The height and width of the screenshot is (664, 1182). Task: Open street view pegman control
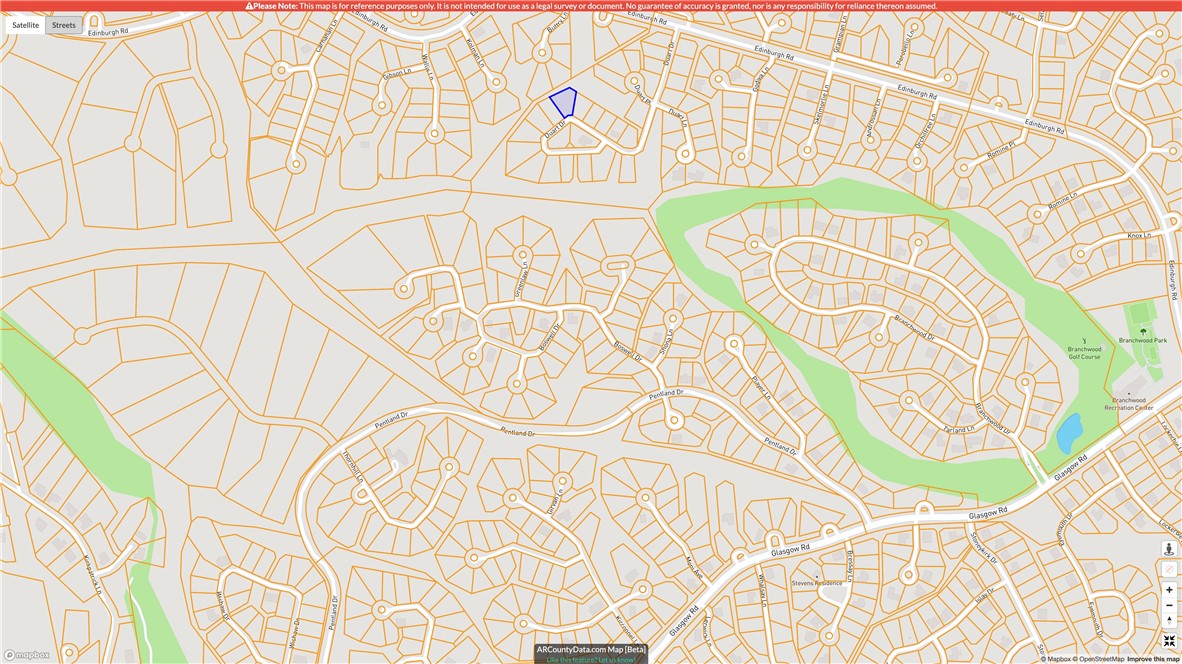1169,549
